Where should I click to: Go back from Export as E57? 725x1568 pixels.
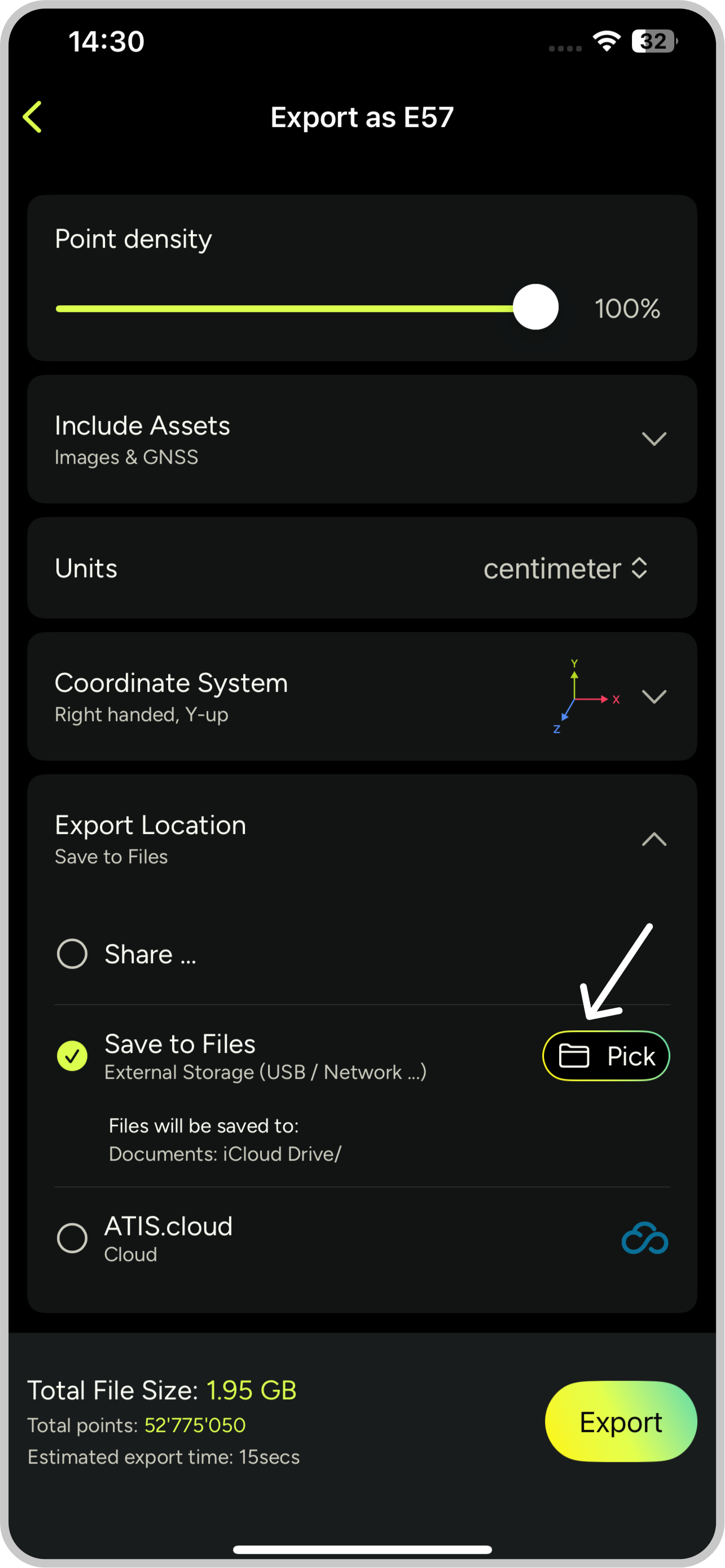pos(33,117)
